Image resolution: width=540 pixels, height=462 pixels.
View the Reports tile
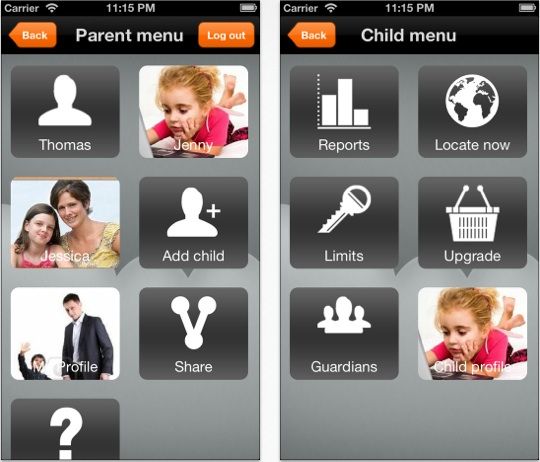click(x=344, y=112)
